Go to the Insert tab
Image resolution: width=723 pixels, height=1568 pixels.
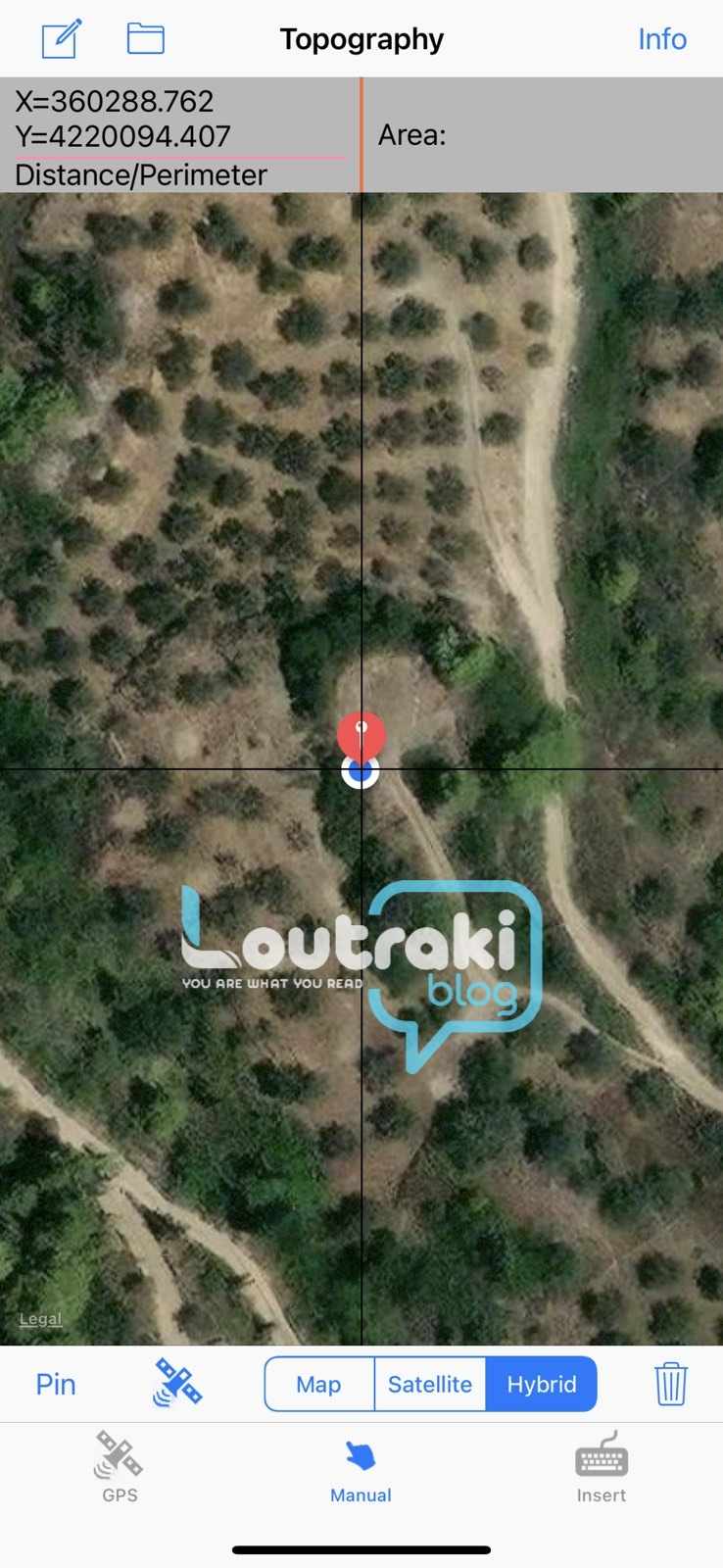(x=602, y=1467)
